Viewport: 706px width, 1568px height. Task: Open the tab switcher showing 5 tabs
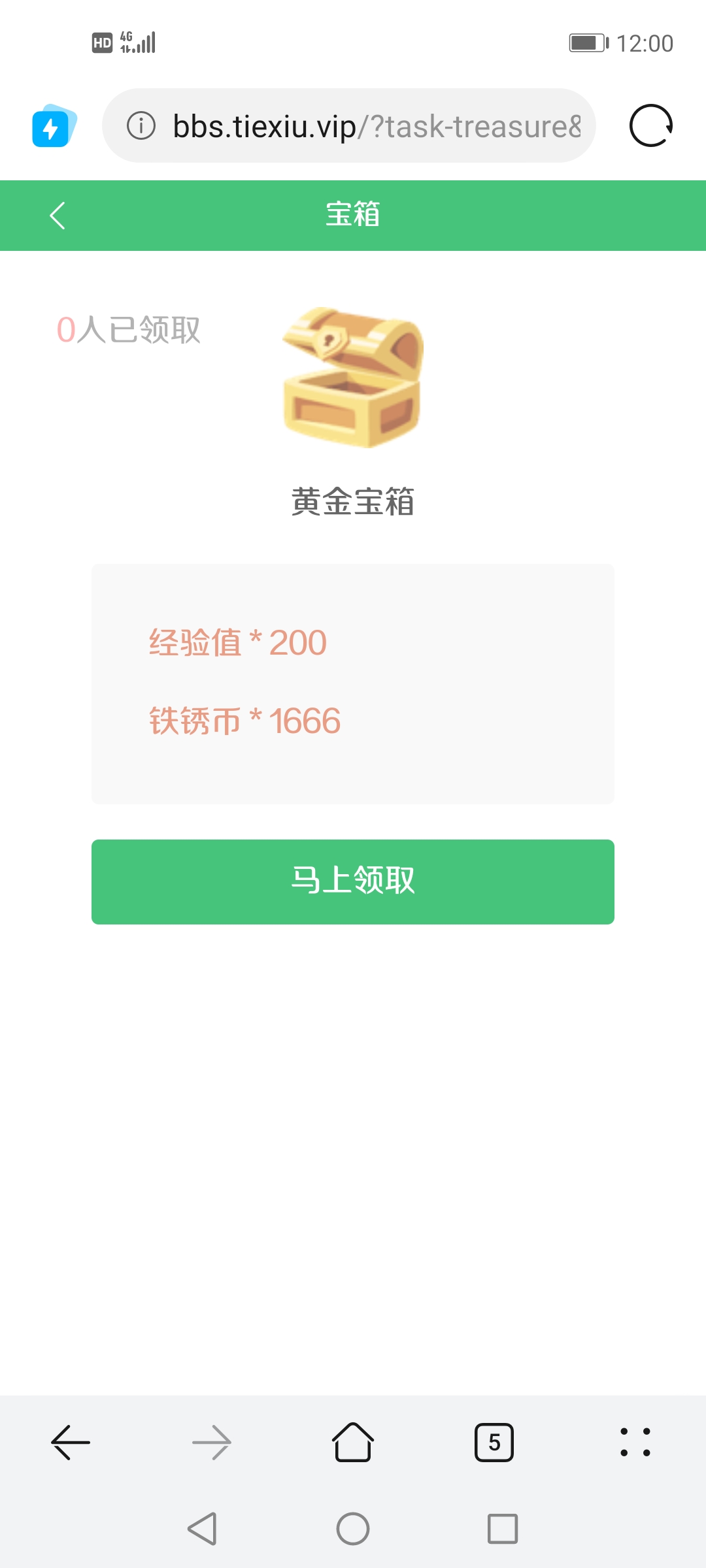(494, 1442)
